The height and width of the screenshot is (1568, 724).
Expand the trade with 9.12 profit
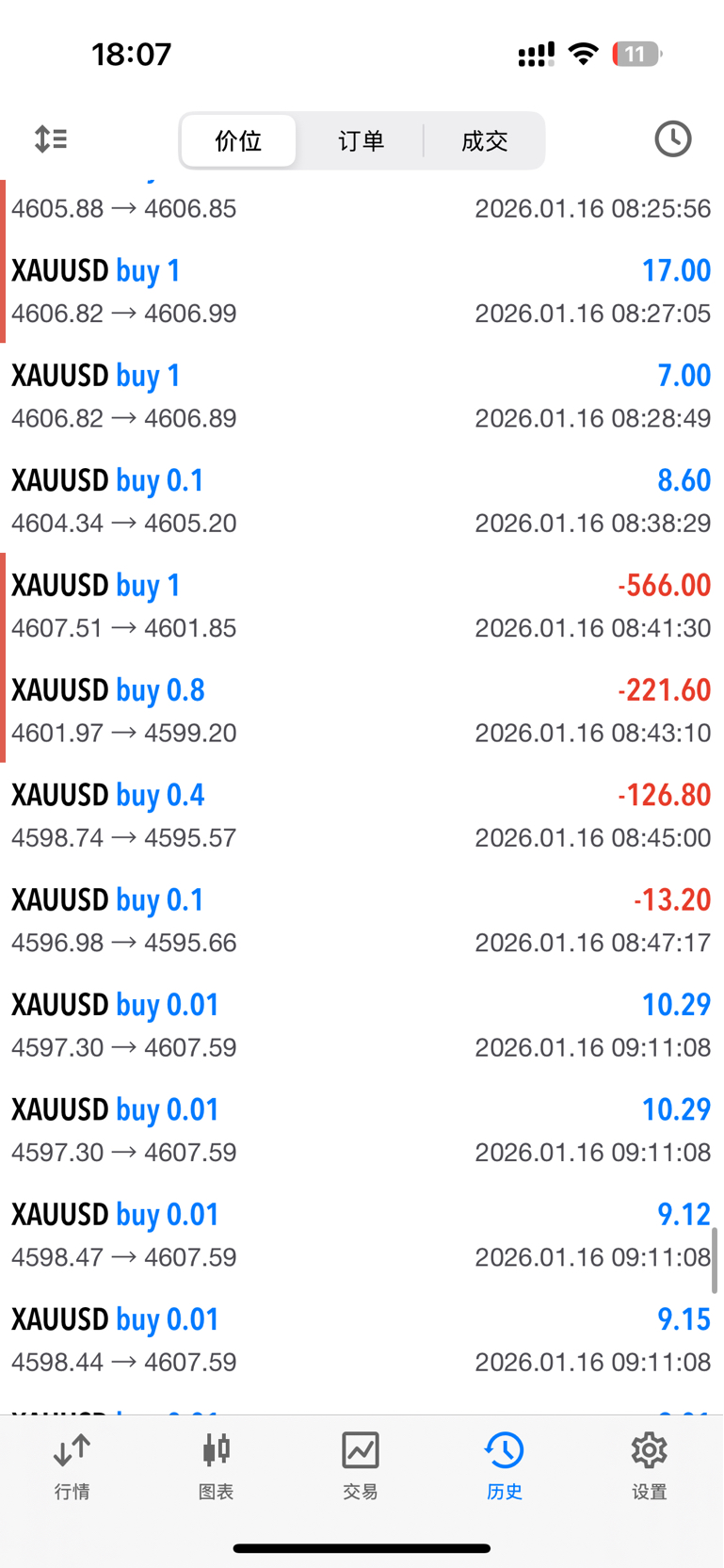tap(362, 1235)
